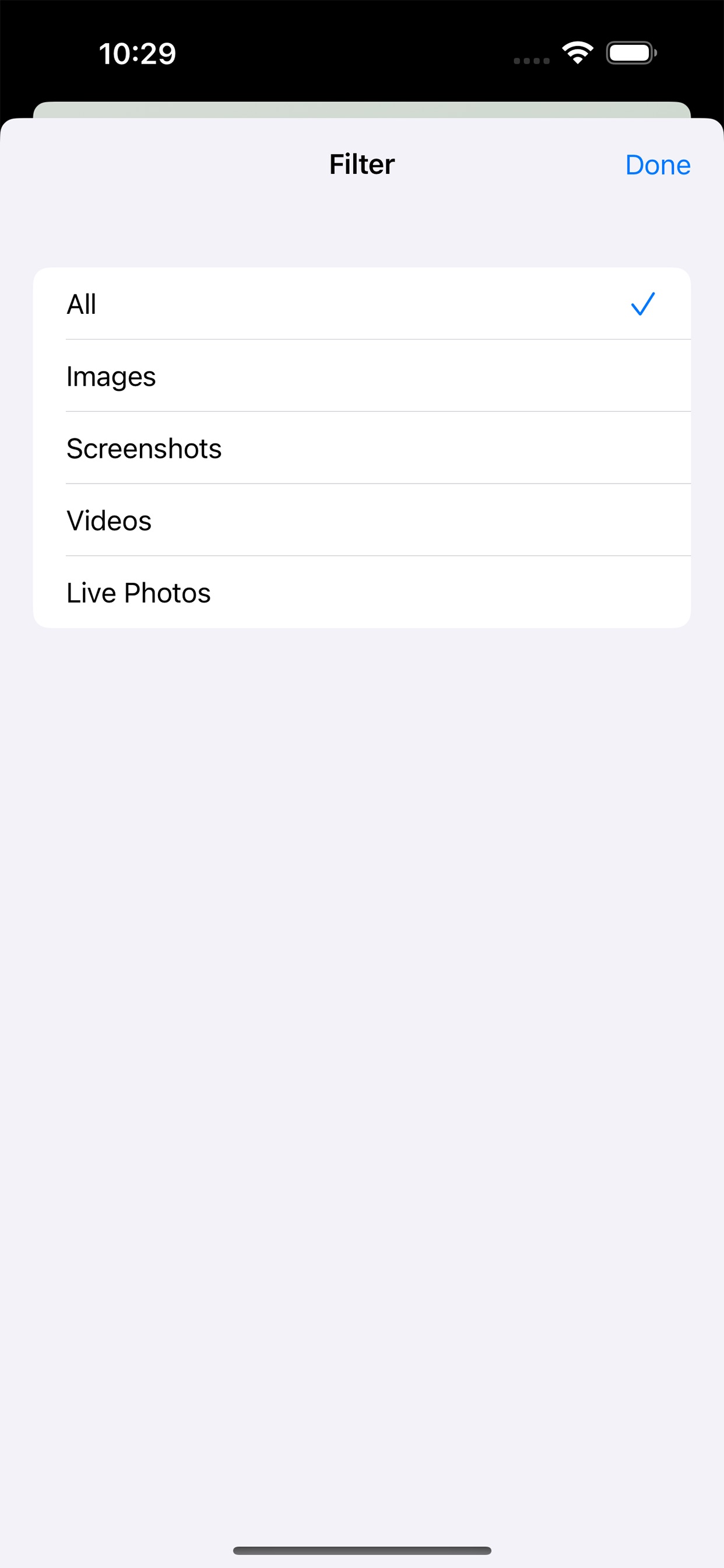724x1568 pixels.
Task: Select the All filter option
Action: coord(361,304)
